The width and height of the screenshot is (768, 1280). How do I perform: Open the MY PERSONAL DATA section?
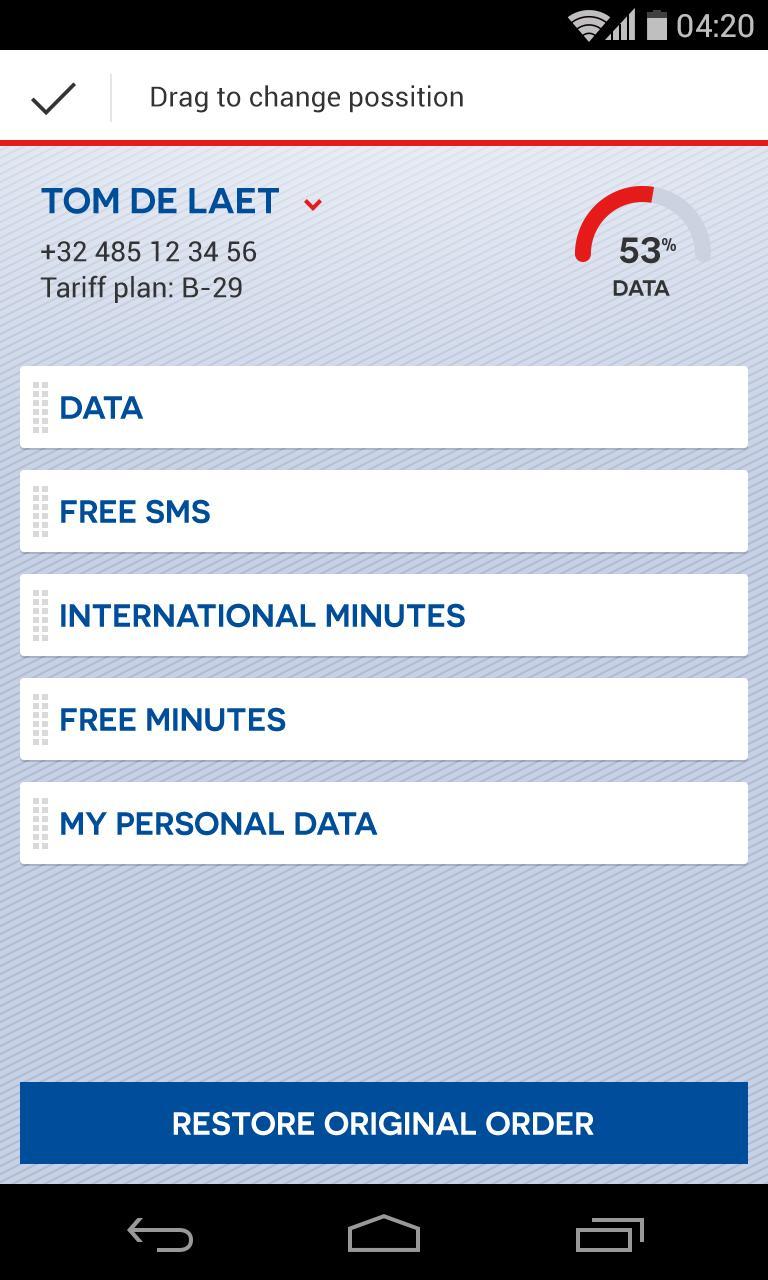[x=384, y=823]
